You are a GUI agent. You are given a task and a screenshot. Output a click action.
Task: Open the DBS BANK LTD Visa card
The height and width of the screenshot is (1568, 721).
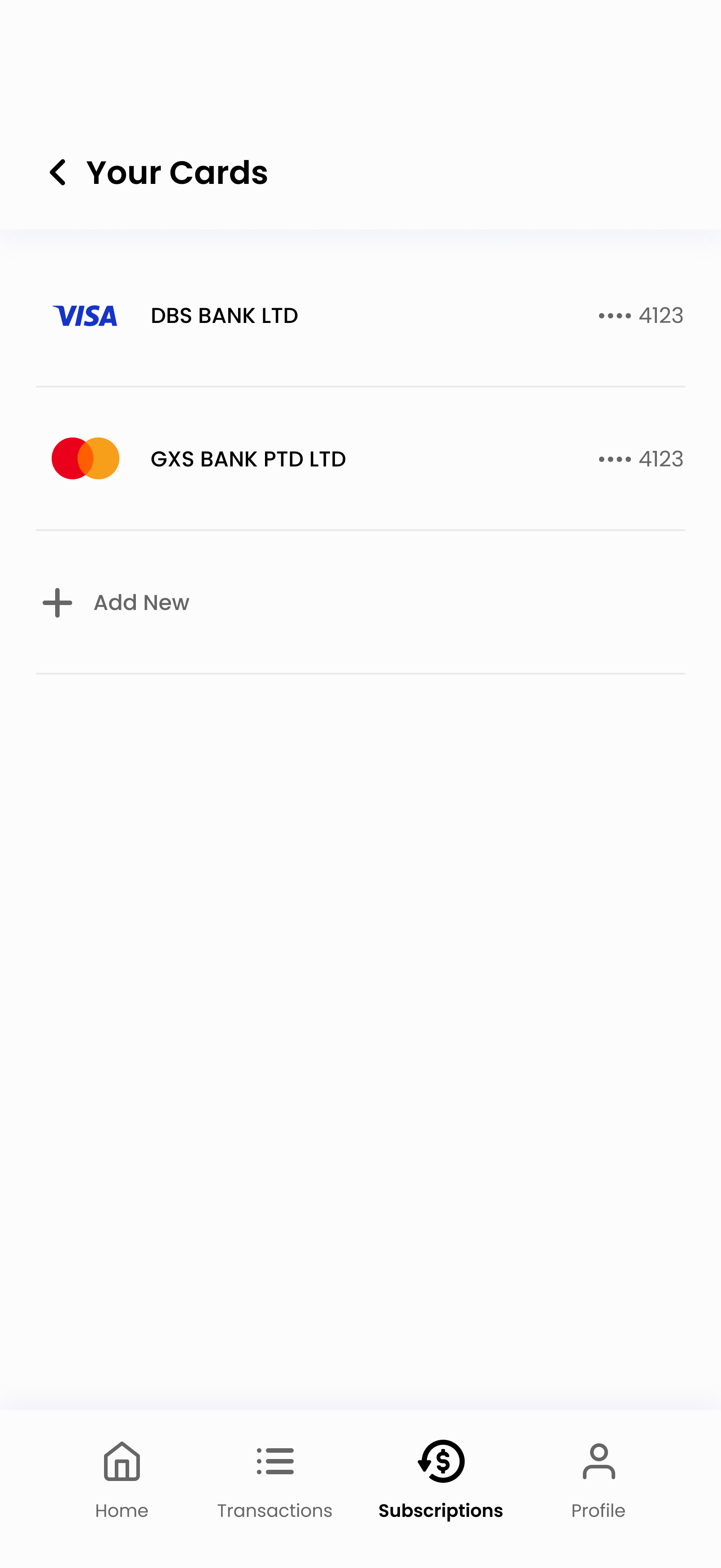coord(360,316)
